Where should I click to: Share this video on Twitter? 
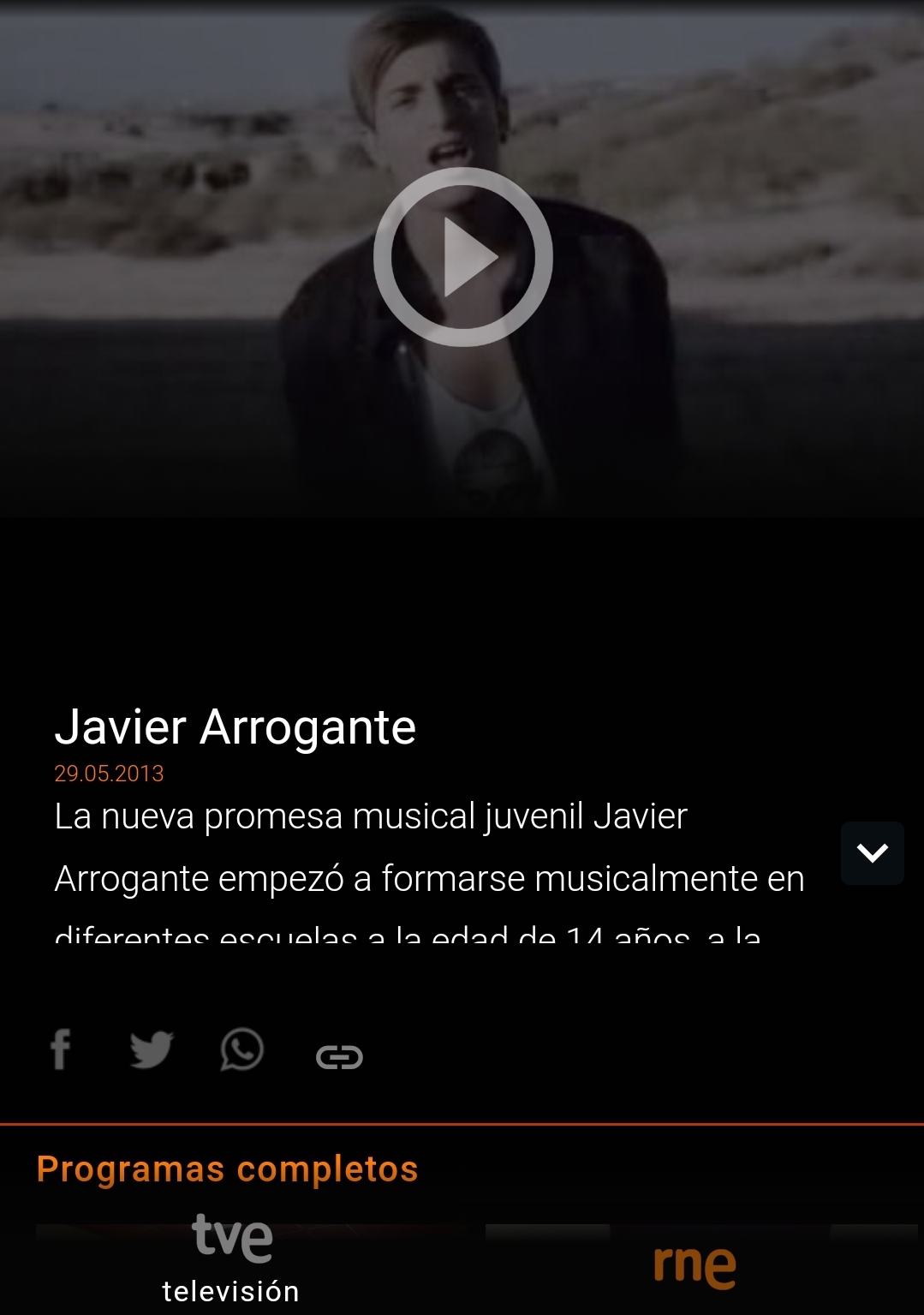point(152,1050)
